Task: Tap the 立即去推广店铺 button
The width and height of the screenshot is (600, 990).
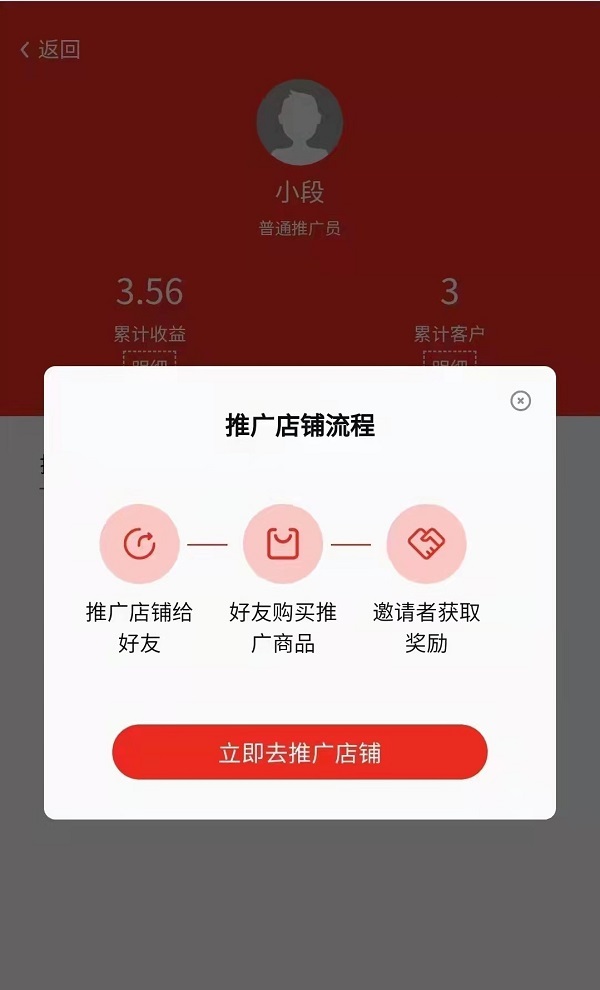Action: point(300,752)
